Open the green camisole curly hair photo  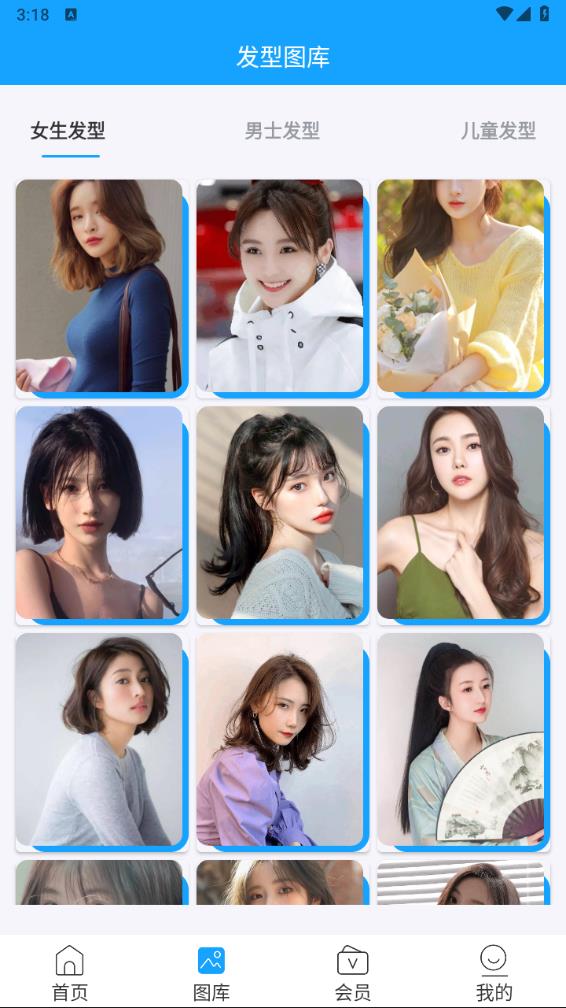(x=461, y=513)
